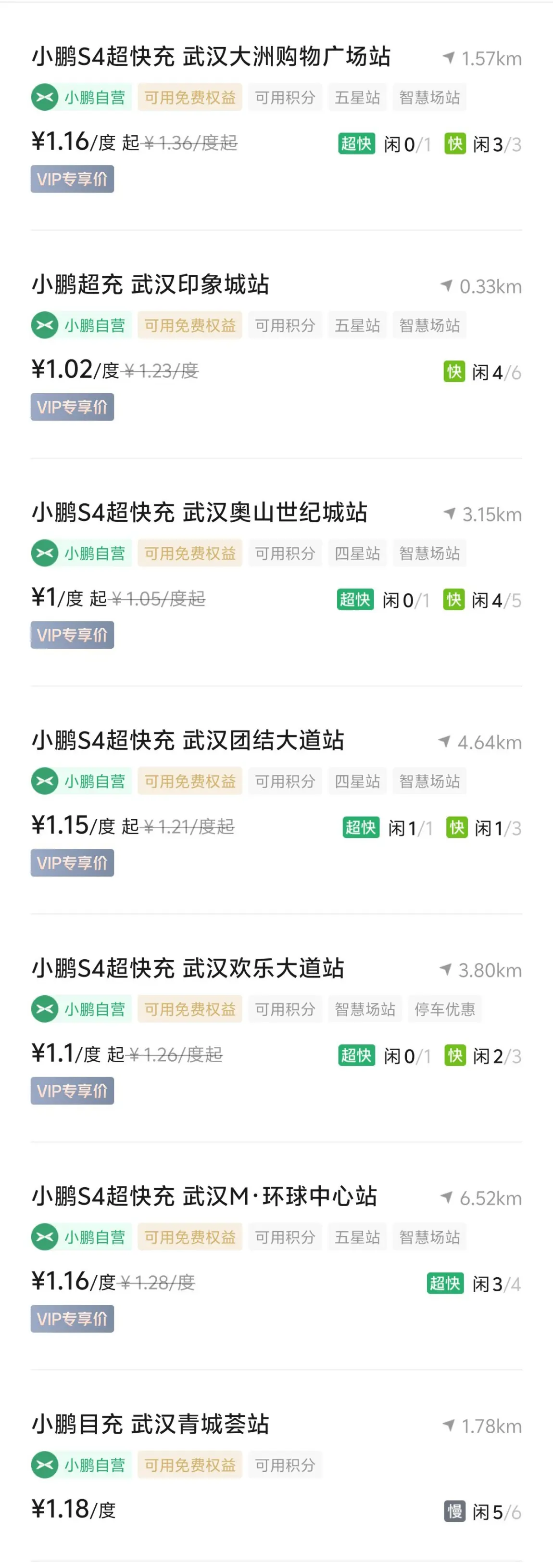The width and height of the screenshot is (553, 1568).
Task: Open 武汉大洲购物广场站 charging station
Action: [x=211, y=57]
